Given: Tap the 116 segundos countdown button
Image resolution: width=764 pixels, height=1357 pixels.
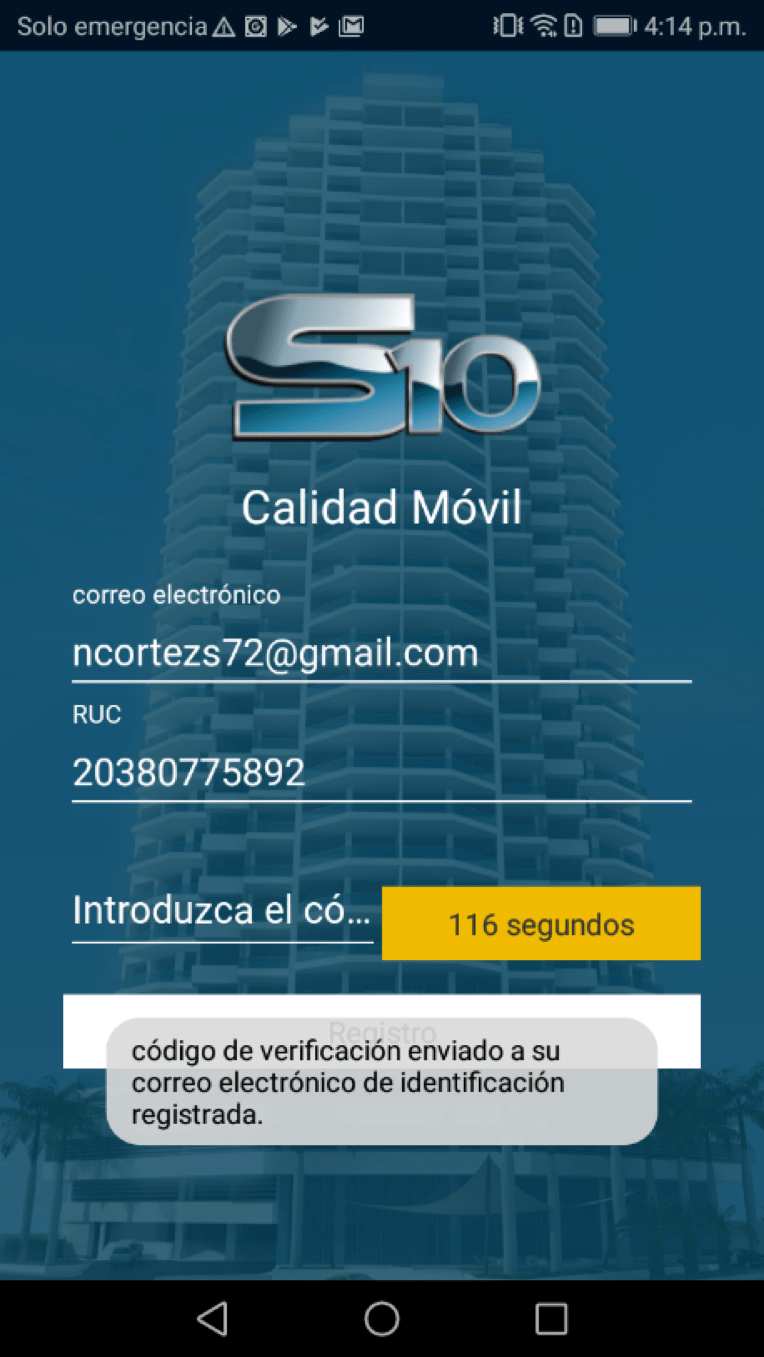Looking at the screenshot, I should tap(541, 924).
